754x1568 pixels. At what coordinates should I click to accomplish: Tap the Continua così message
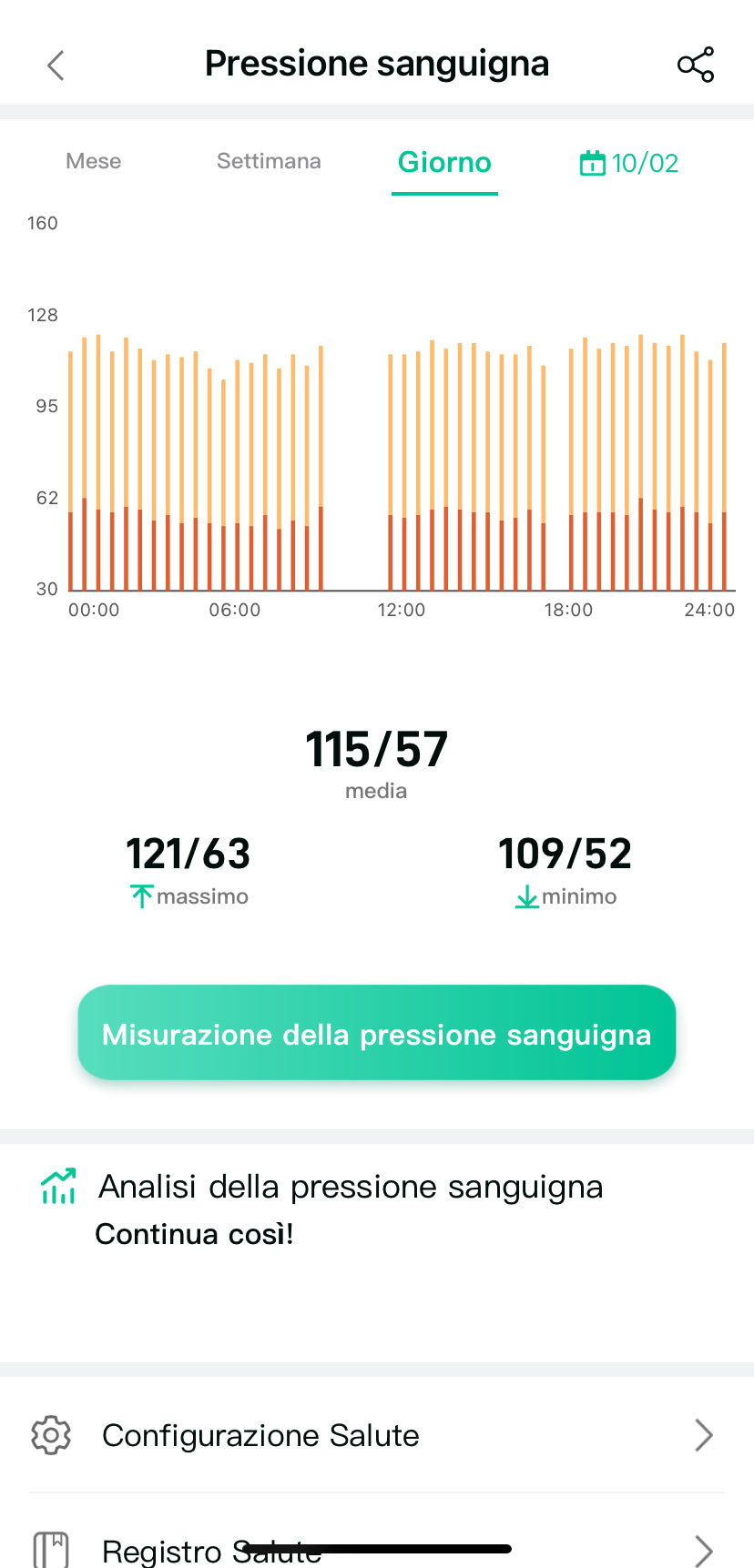tap(194, 1234)
